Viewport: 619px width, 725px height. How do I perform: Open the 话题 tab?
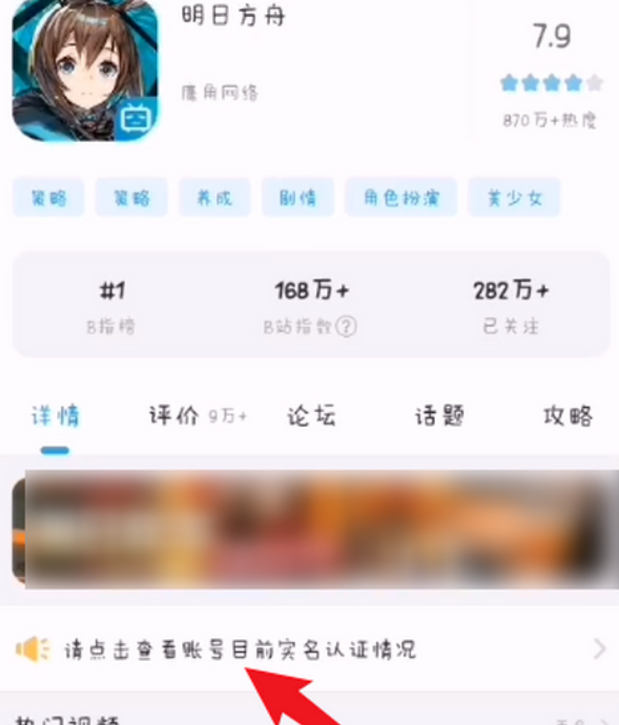coord(440,417)
